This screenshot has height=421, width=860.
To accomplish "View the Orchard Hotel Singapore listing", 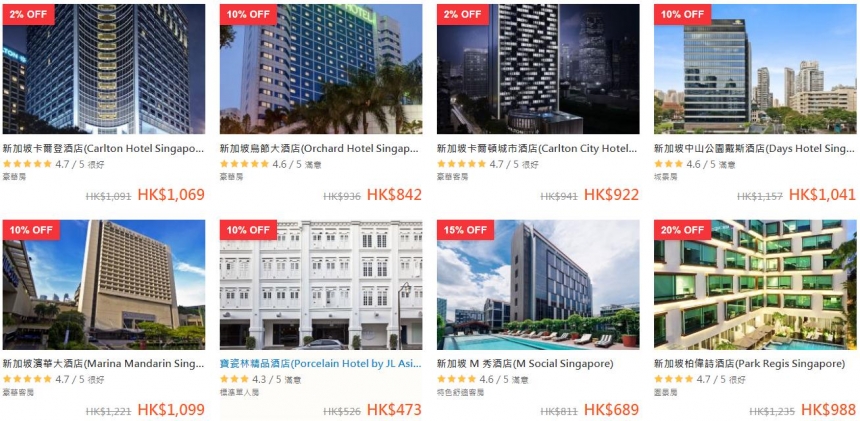I will 320,148.
